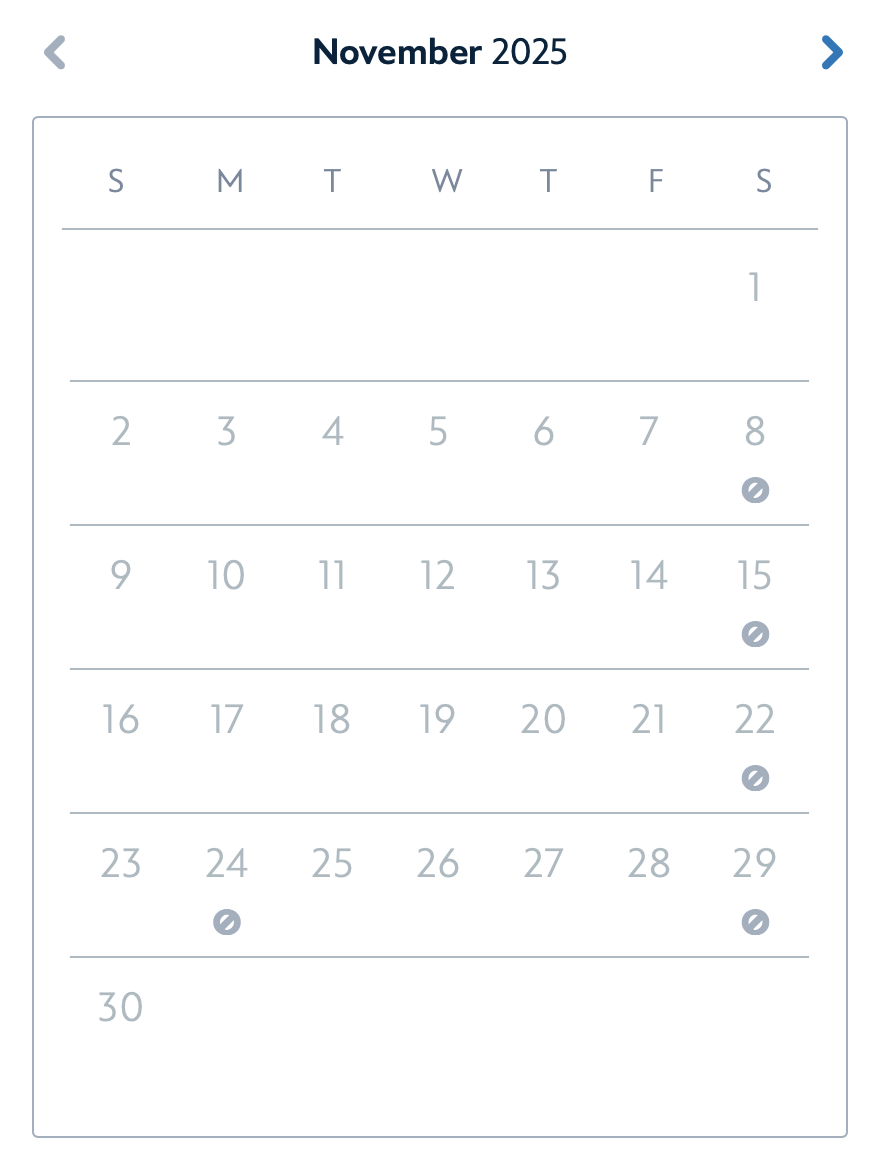Choose November 14 date

(649, 576)
